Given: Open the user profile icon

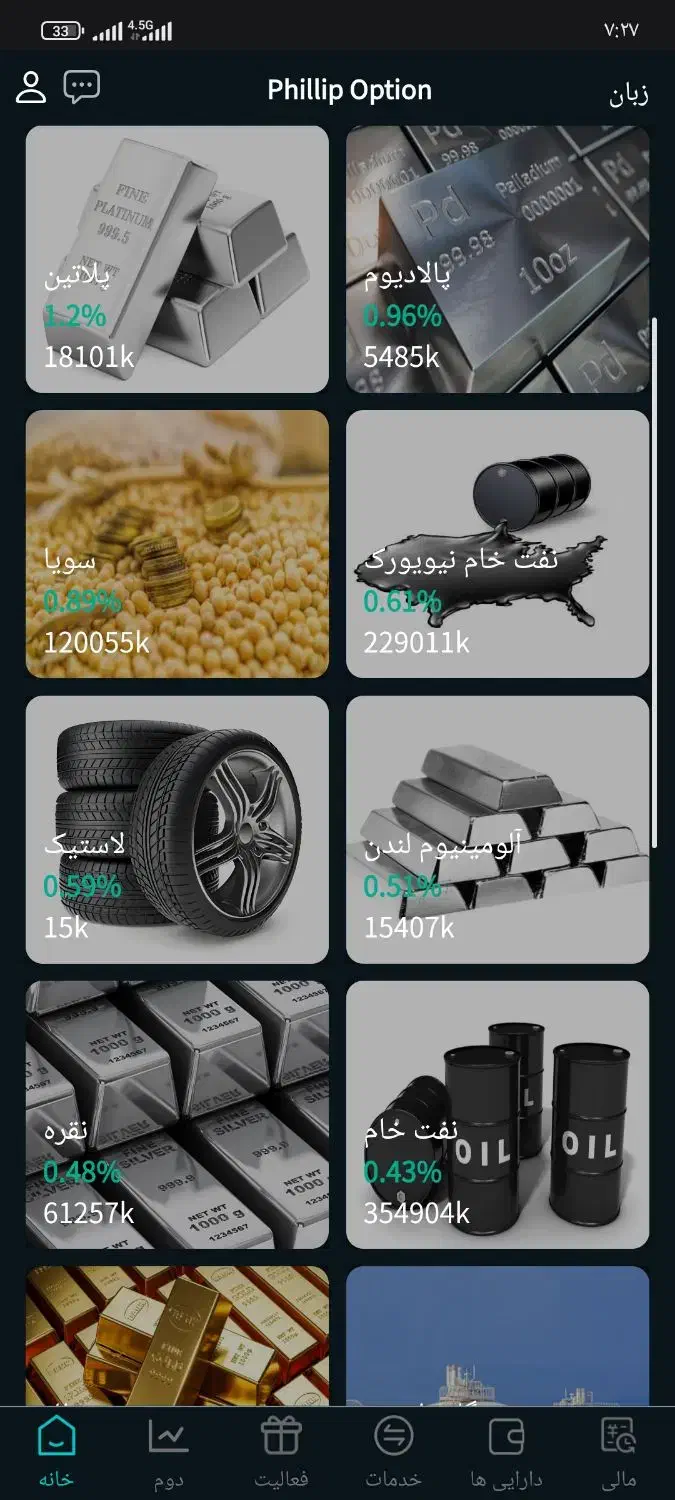Looking at the screenshot, I should pyautogui.click(x=31, y=88).
